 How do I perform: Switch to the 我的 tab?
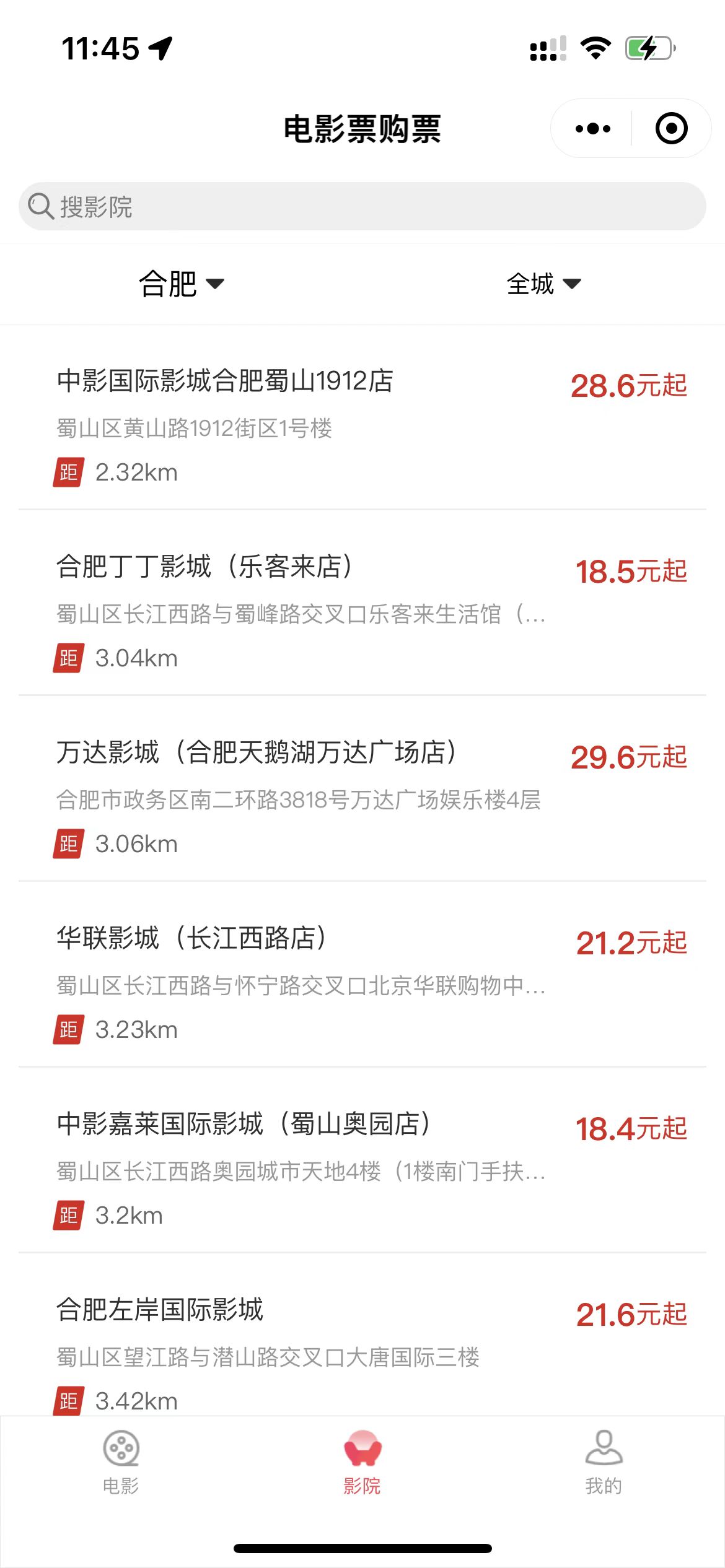[x=604, y=1463]
